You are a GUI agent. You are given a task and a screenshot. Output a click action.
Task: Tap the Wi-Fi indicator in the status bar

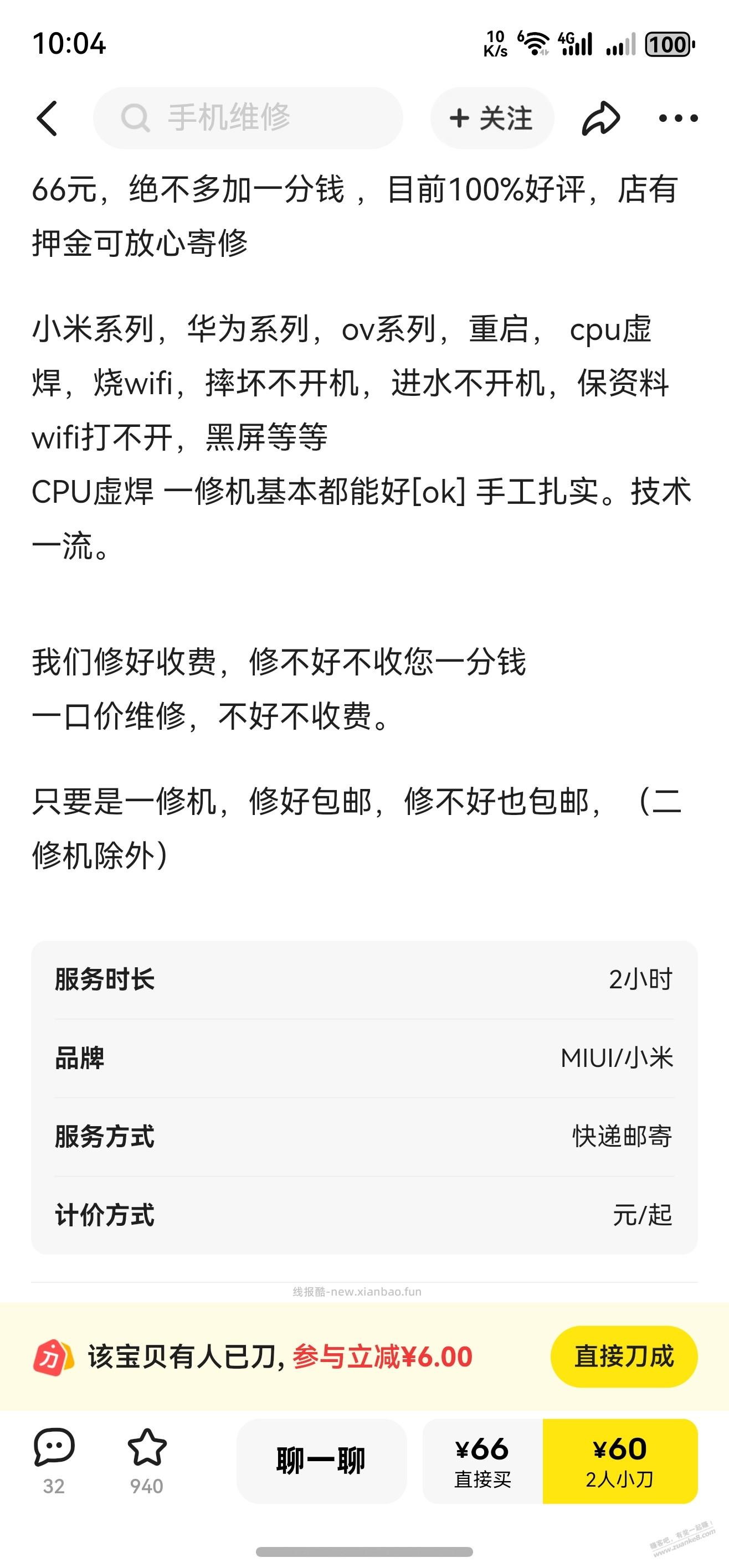tap(535, 43)
